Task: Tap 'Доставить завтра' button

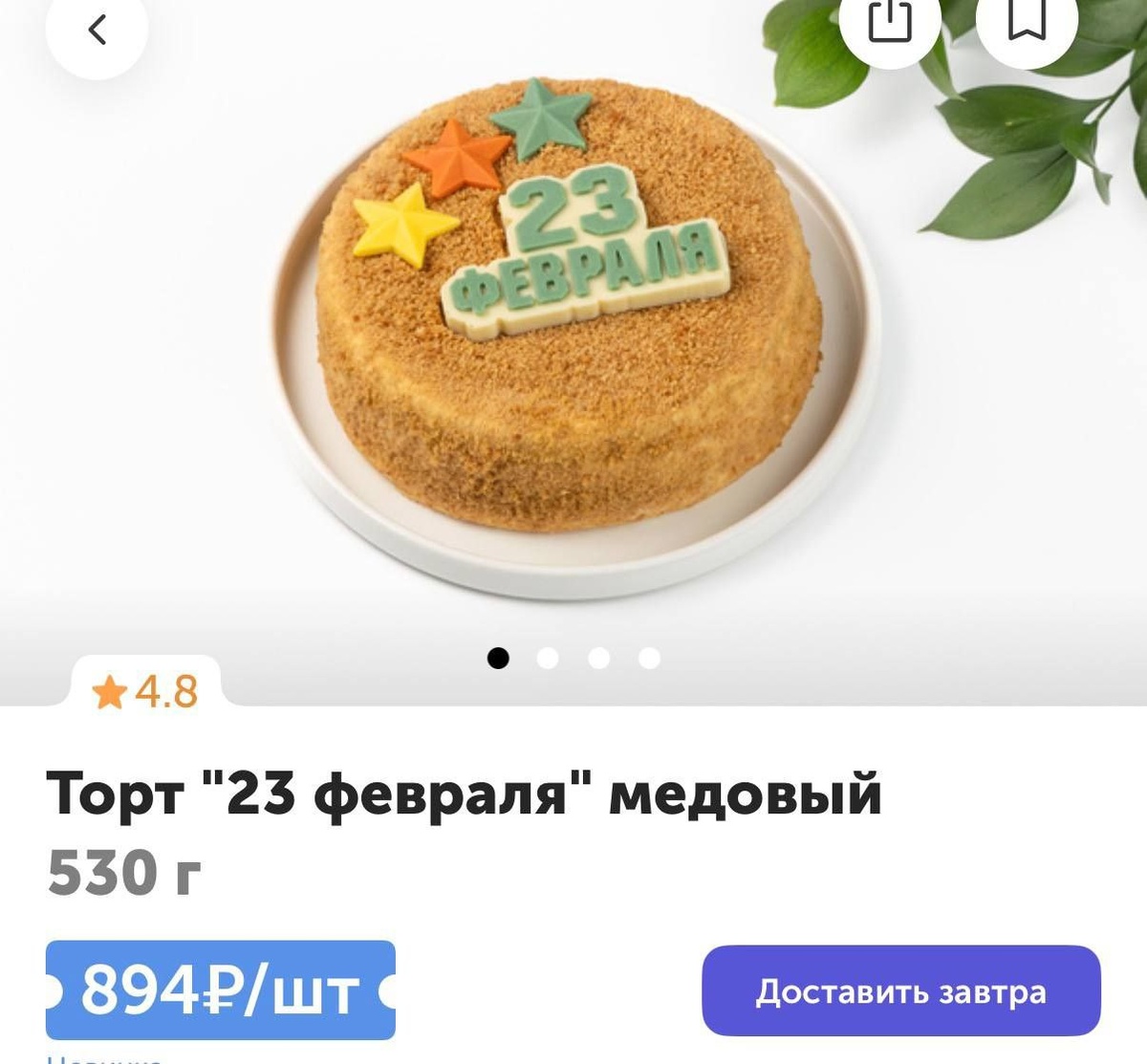Action: (900, 991)
